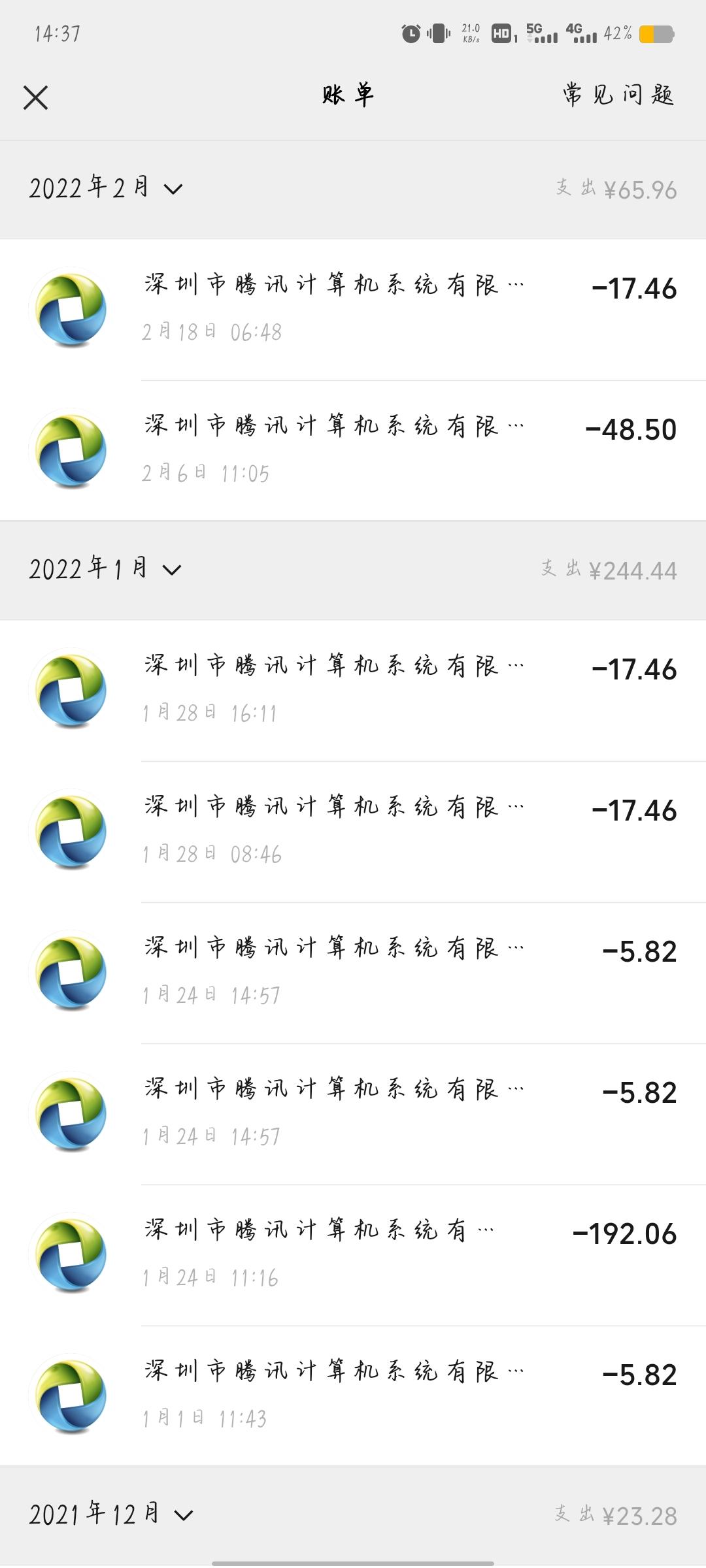Open the 1月1日 11:43 transaction
Viewport: 706px width, 1568px height.
click(x=353, y=1396)
